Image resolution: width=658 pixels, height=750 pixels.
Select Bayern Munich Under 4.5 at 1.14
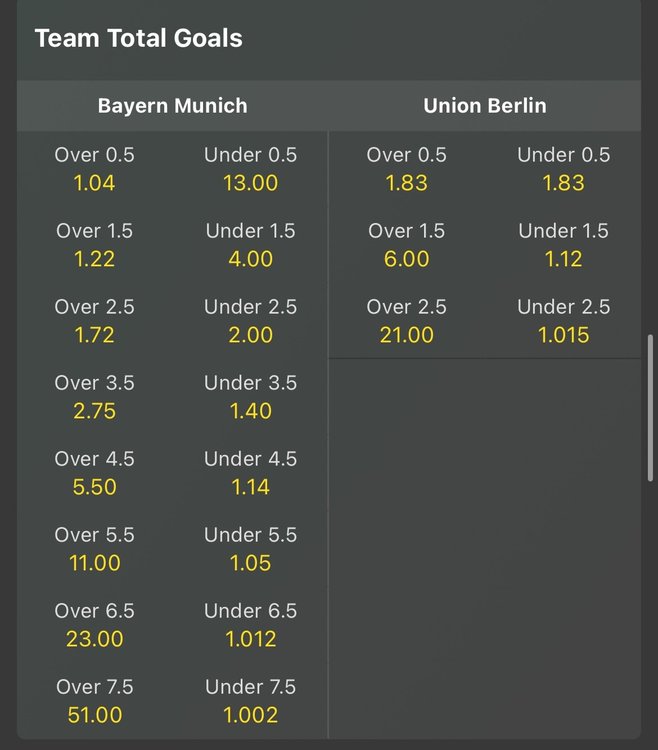[251, 474]
